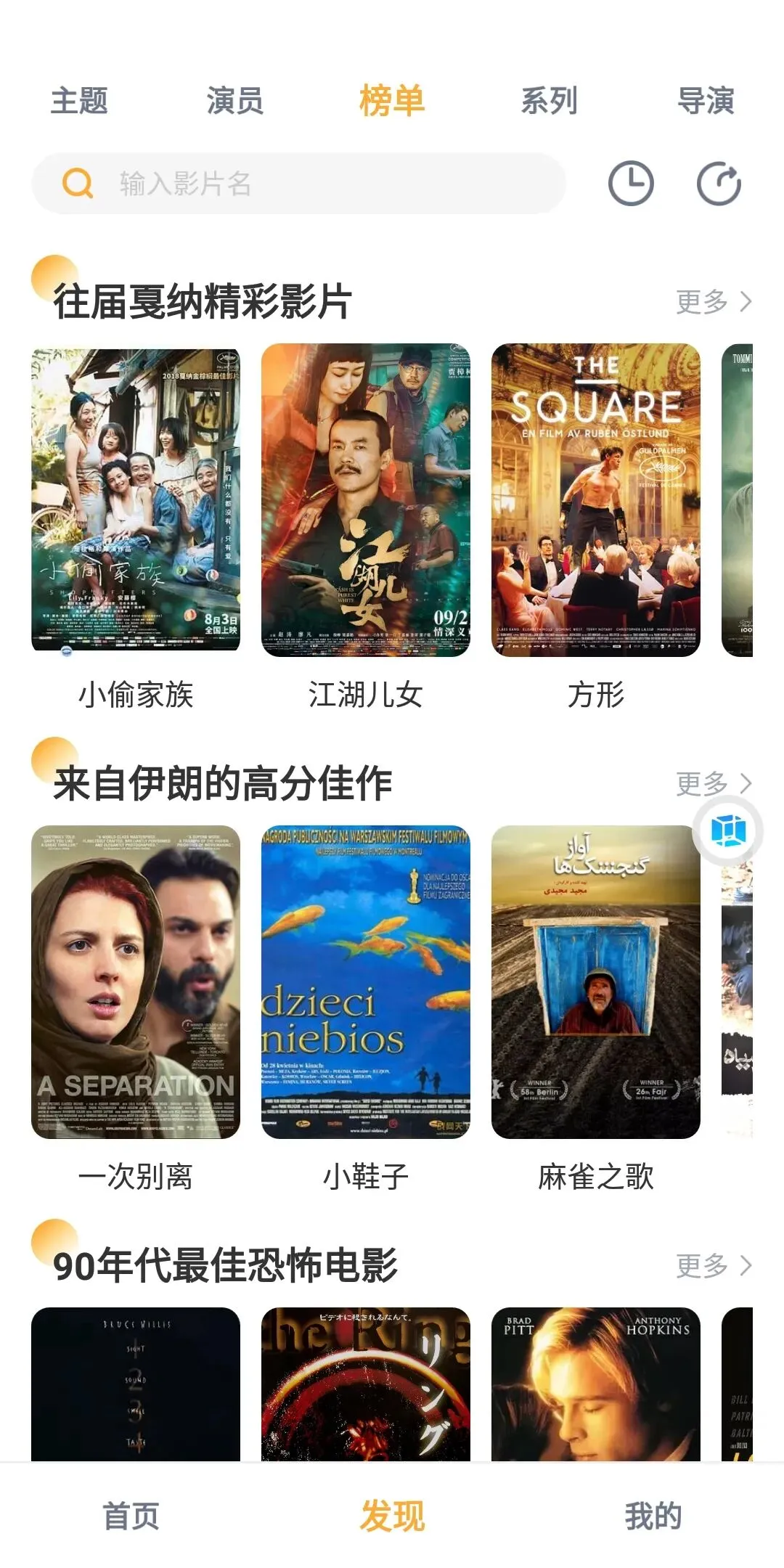Tap the refresh icon beside search
784x1568 pixels.
click(x=719, y=184)
